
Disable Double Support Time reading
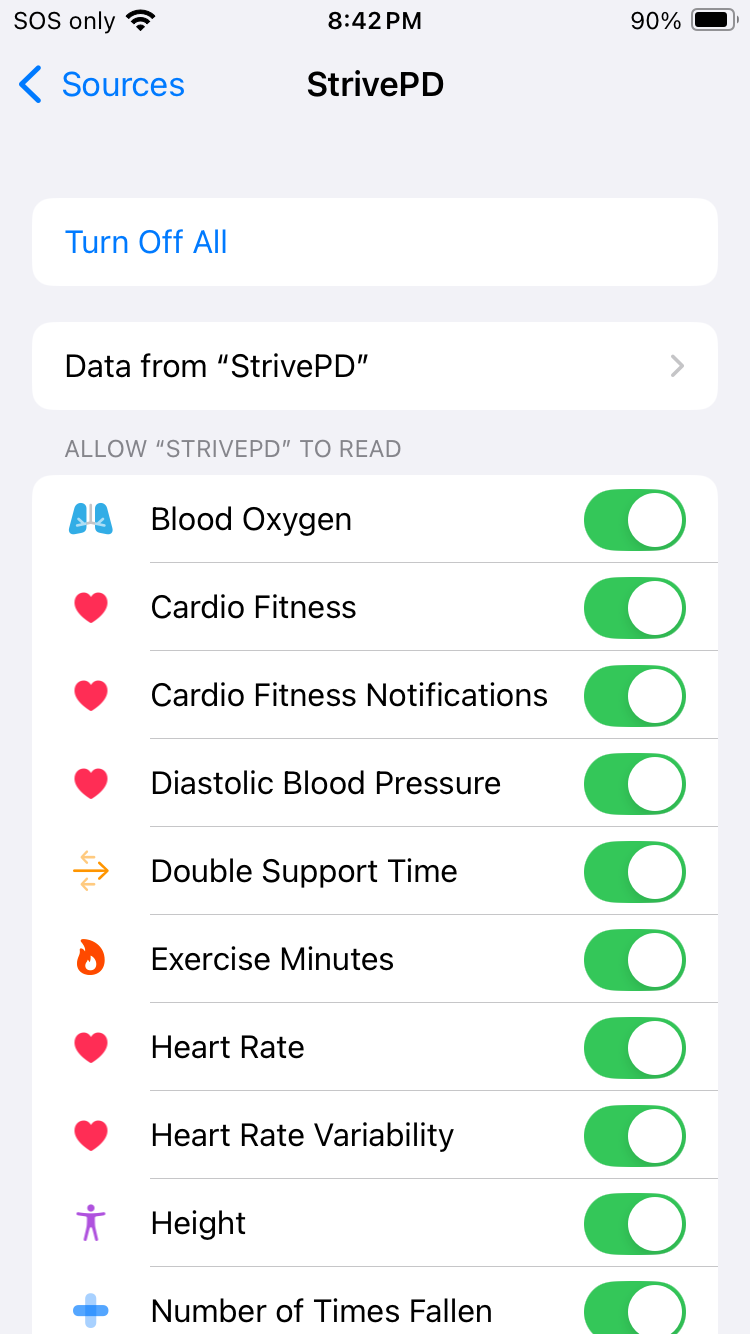[x=634, y=872]
